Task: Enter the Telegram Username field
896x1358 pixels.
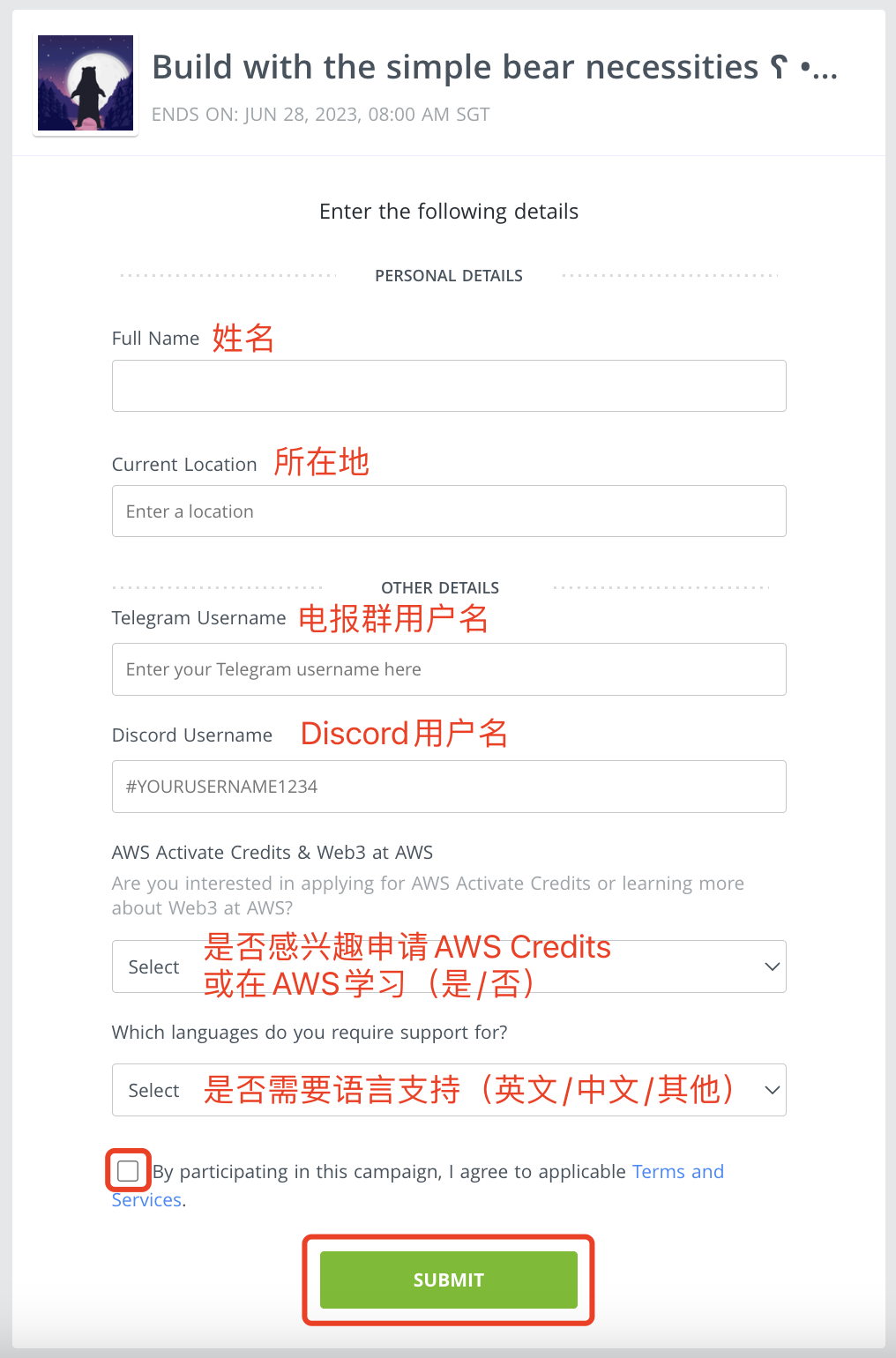Action: pyautogui.click(x=448, y=669)
